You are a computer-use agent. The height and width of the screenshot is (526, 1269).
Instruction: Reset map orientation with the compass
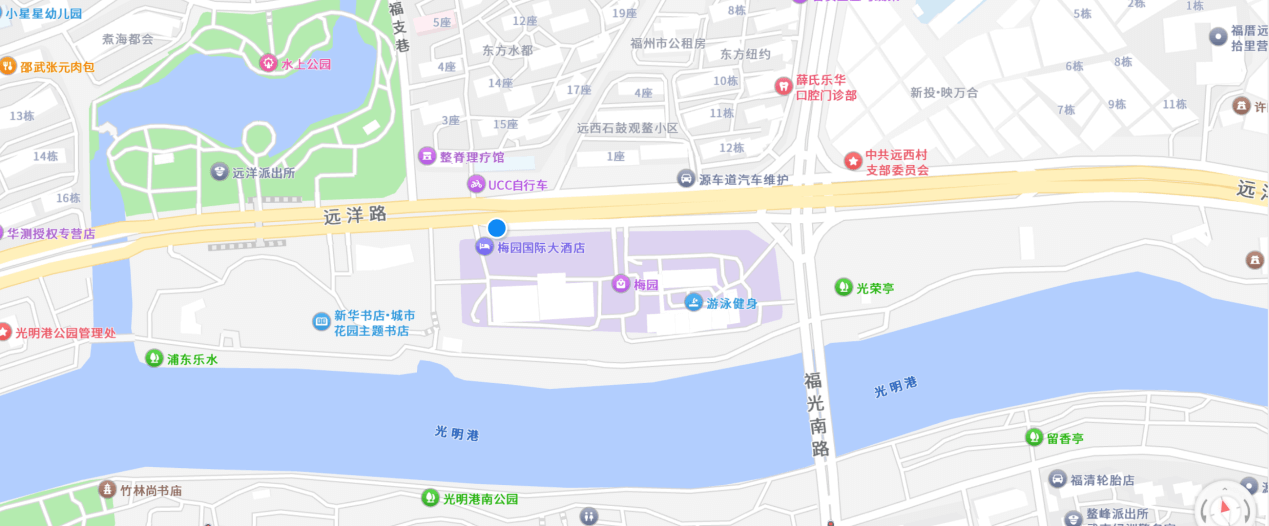pyautogui.click(x=1224, y=507)
